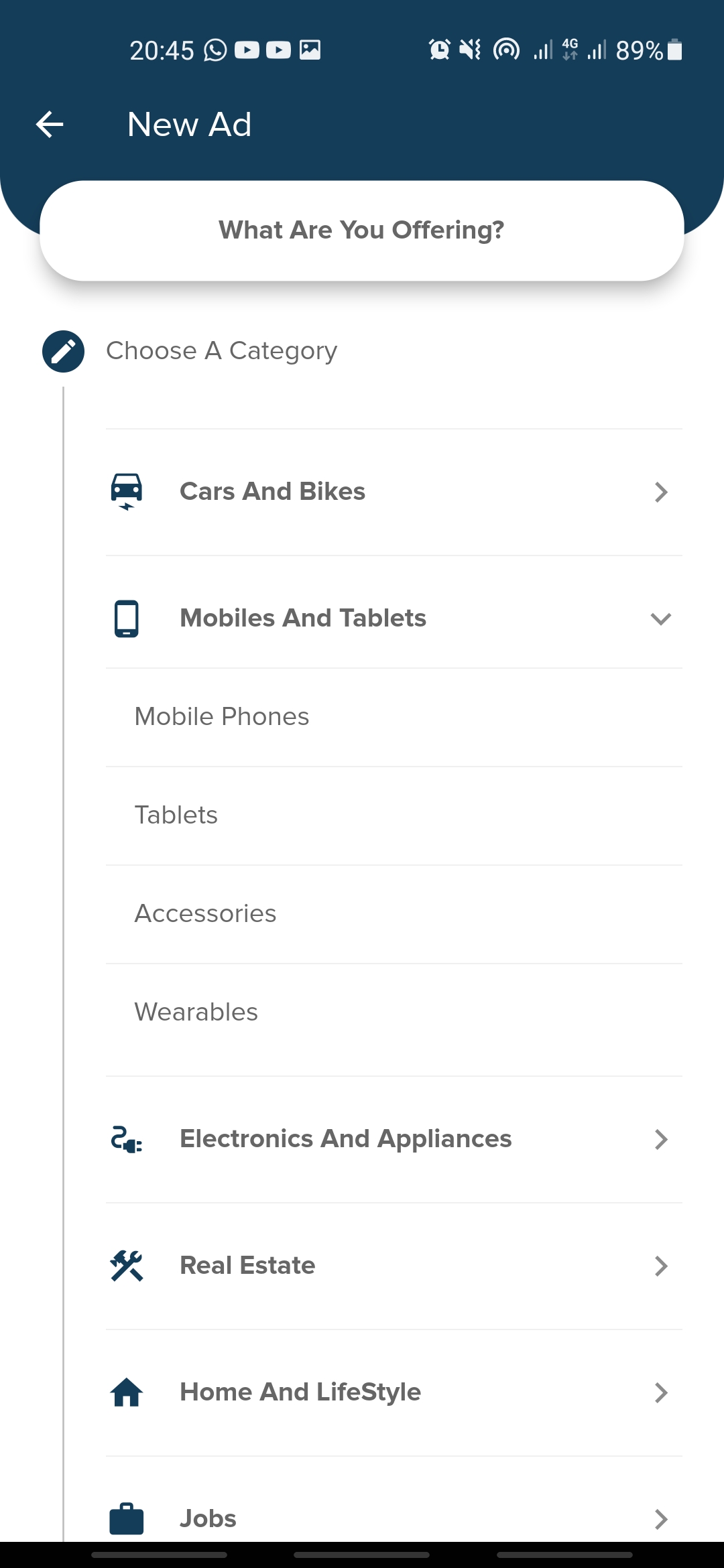This screenshot has height=1568, width=724.
Task: Click the Jobs briefcase icon
Action: point(126,1519)
